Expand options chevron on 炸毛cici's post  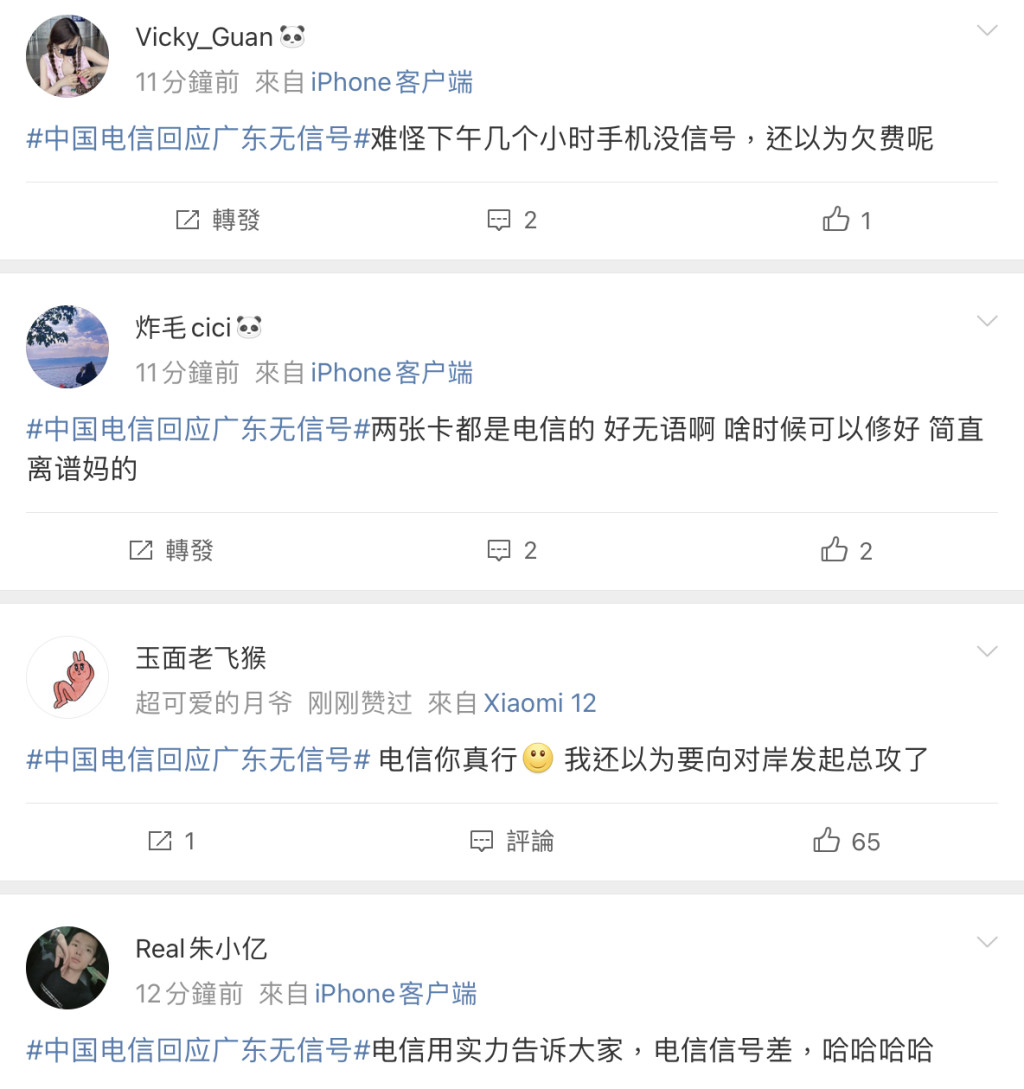point(987,321)
